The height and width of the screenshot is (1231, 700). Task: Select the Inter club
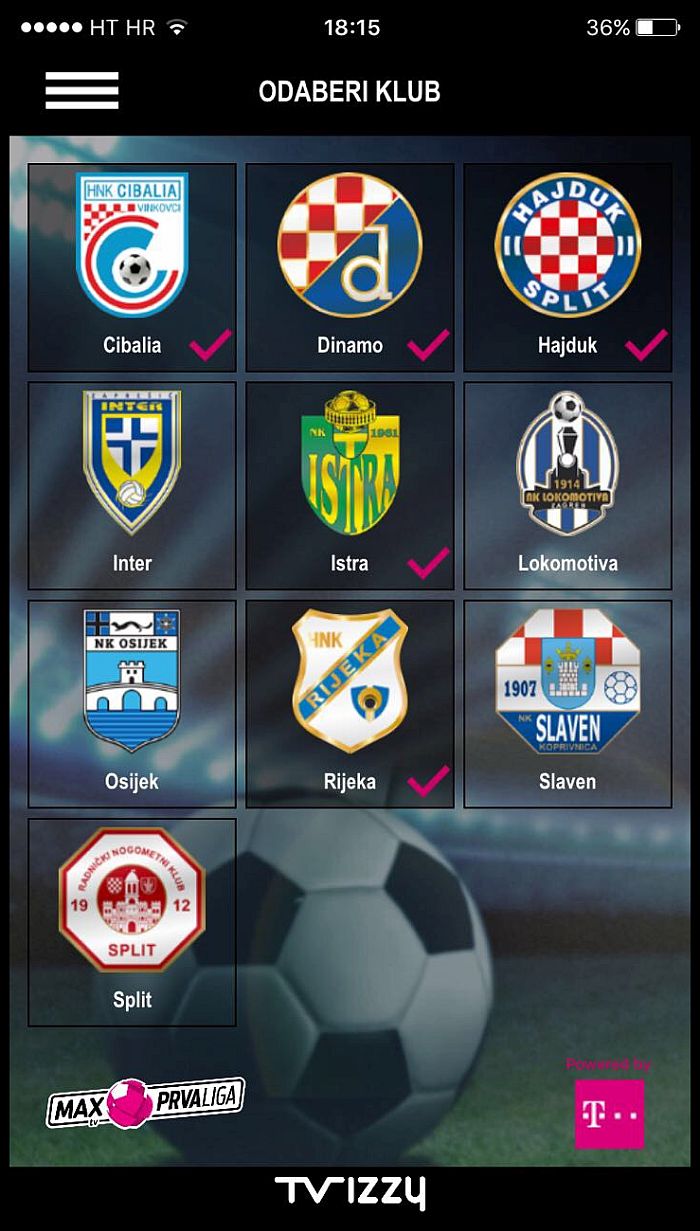(132, 485)
